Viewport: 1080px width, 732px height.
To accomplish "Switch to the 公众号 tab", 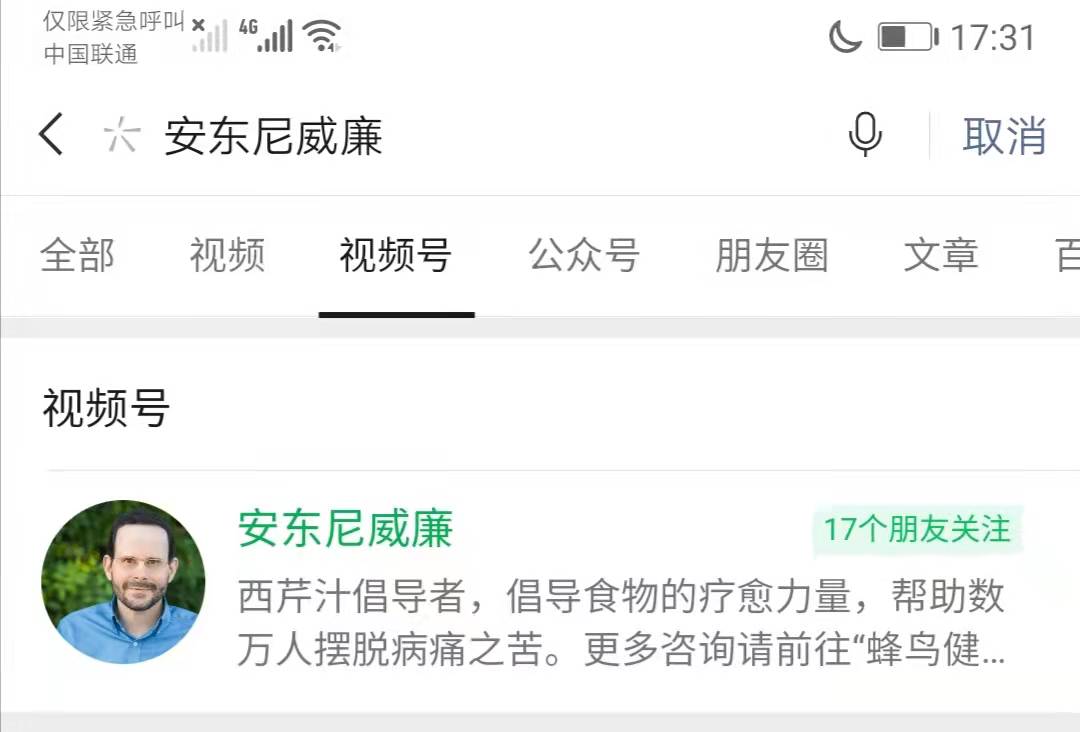I will [x=584, y=256].
